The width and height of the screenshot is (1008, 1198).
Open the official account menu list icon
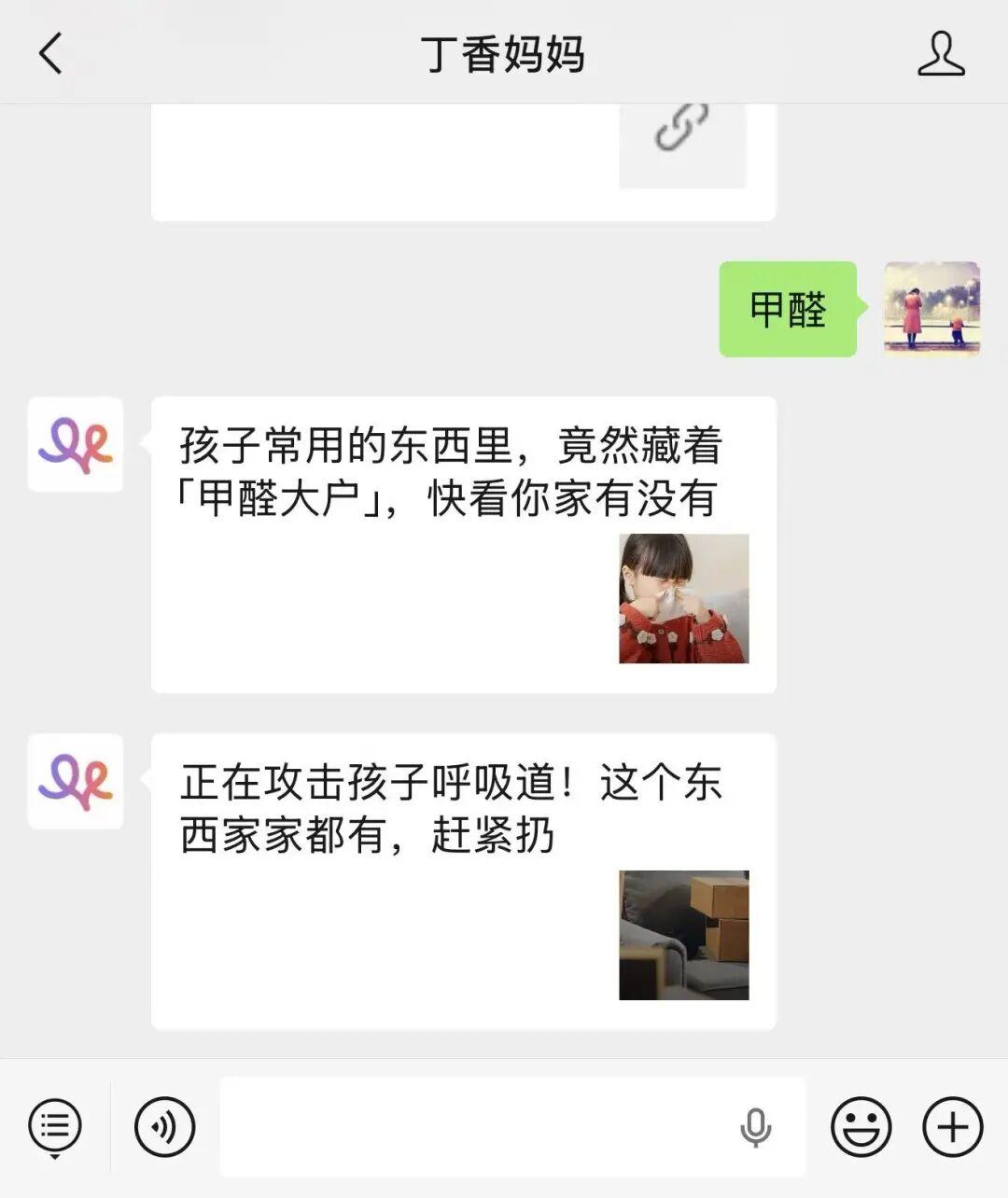(x=55, y=1127)
